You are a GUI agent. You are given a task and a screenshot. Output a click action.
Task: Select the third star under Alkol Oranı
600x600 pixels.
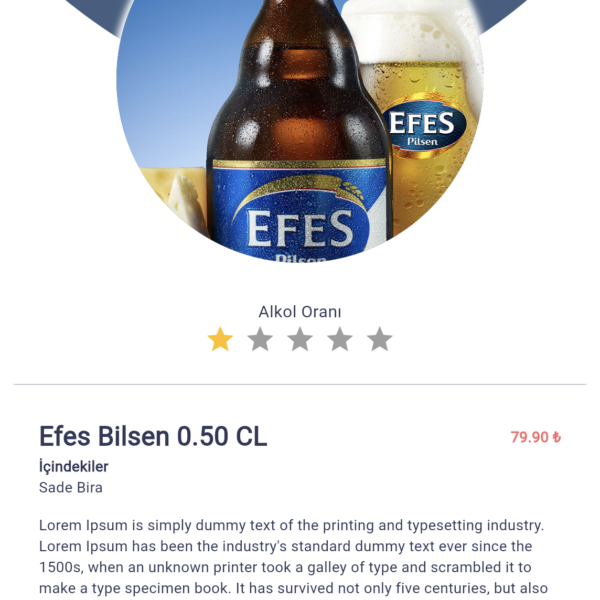[300, 340]
